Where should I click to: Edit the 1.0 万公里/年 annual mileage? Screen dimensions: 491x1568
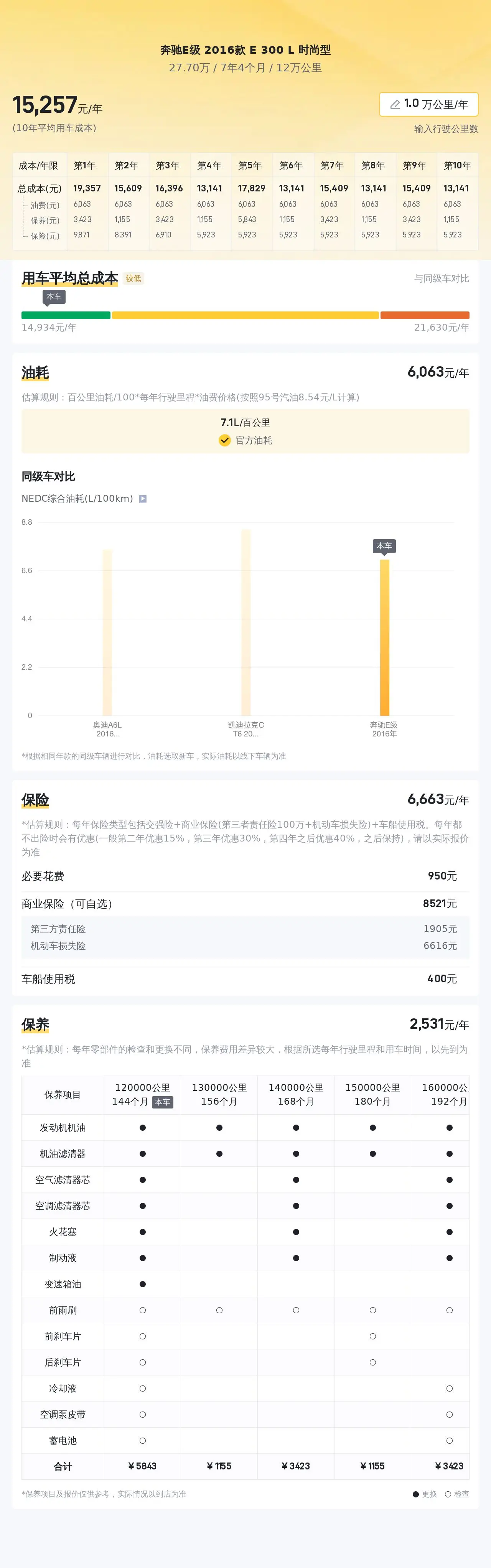pyautogui.click(x=428, y=104)
